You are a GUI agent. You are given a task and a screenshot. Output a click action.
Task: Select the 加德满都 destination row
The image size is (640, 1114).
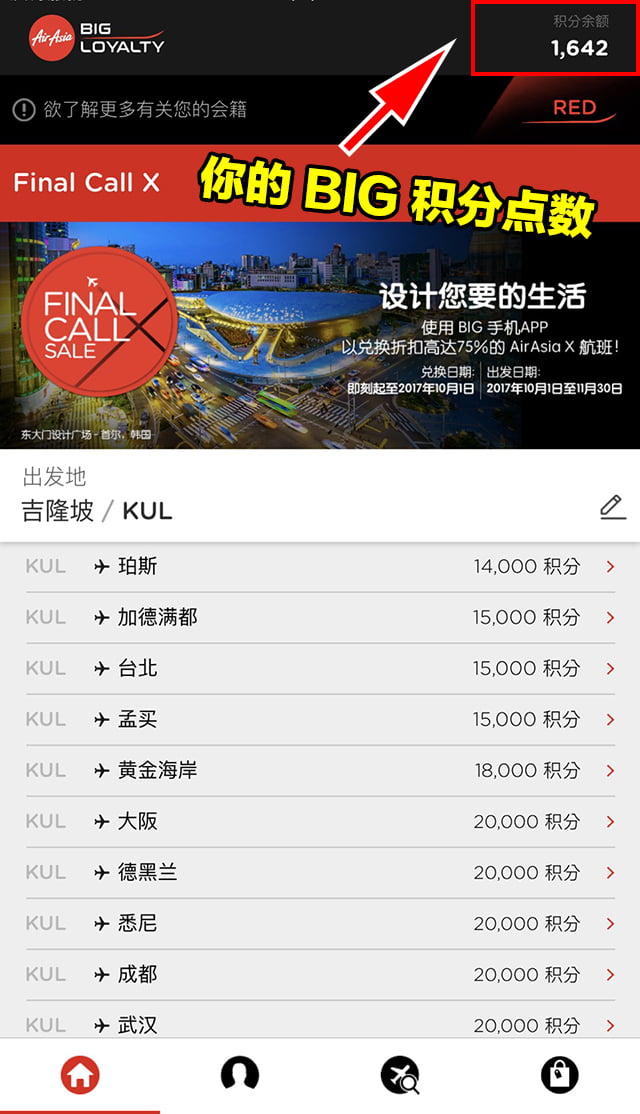pyautogui.click(x=320, y=618)
